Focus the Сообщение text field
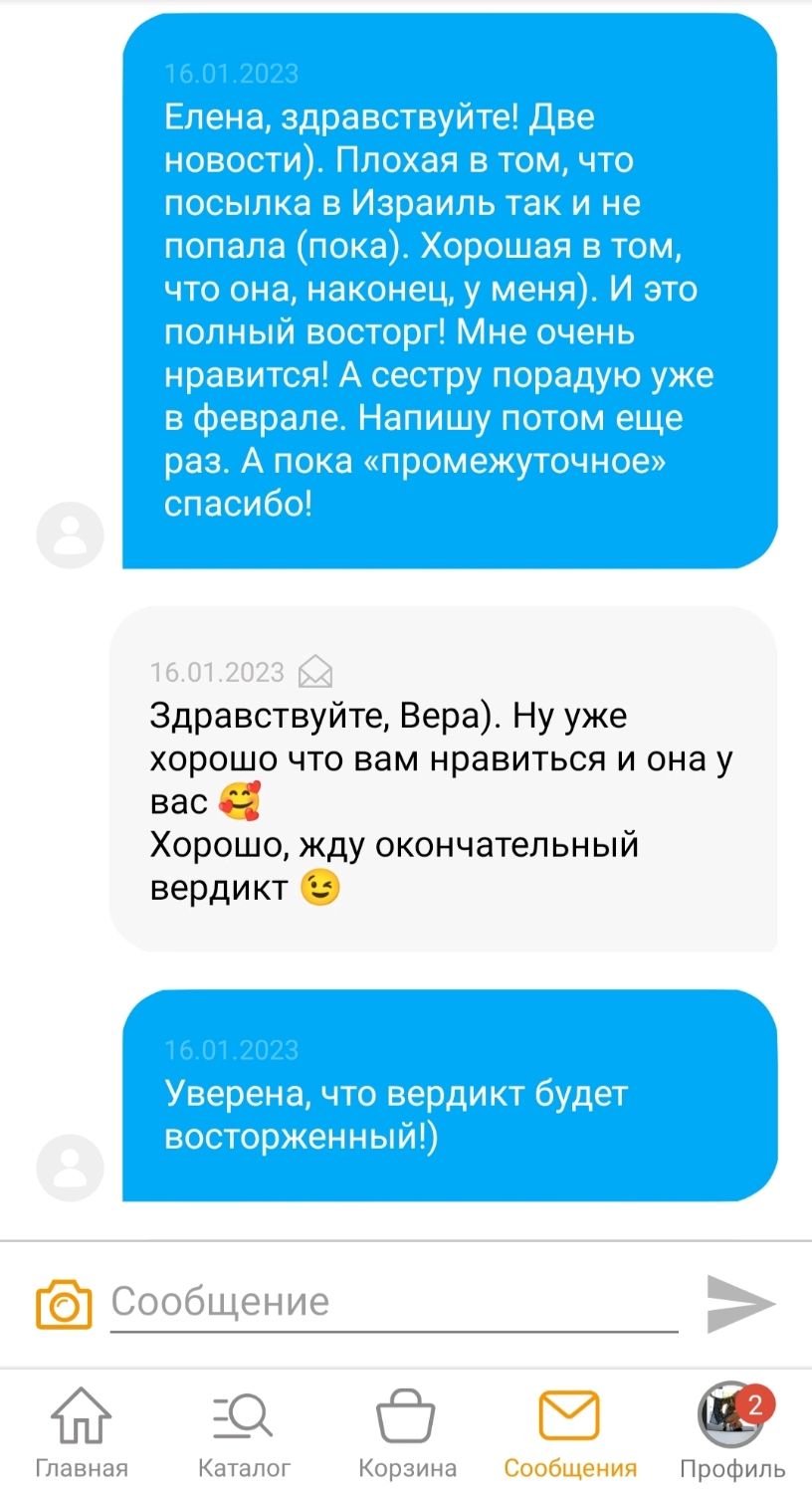Viewport: 812px width, 1492px height. point(394,1302)
